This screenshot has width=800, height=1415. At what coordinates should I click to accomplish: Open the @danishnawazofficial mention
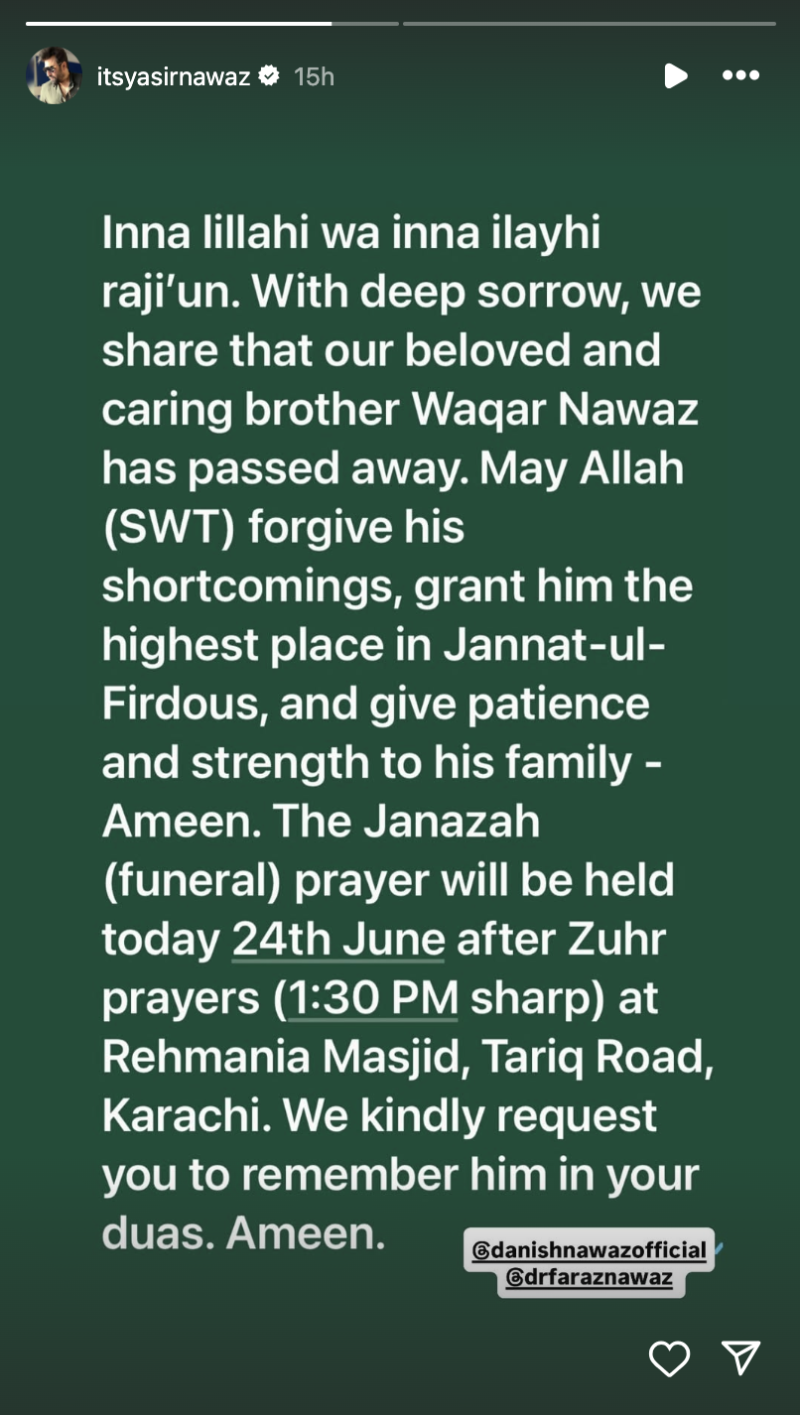point(589,1250)
